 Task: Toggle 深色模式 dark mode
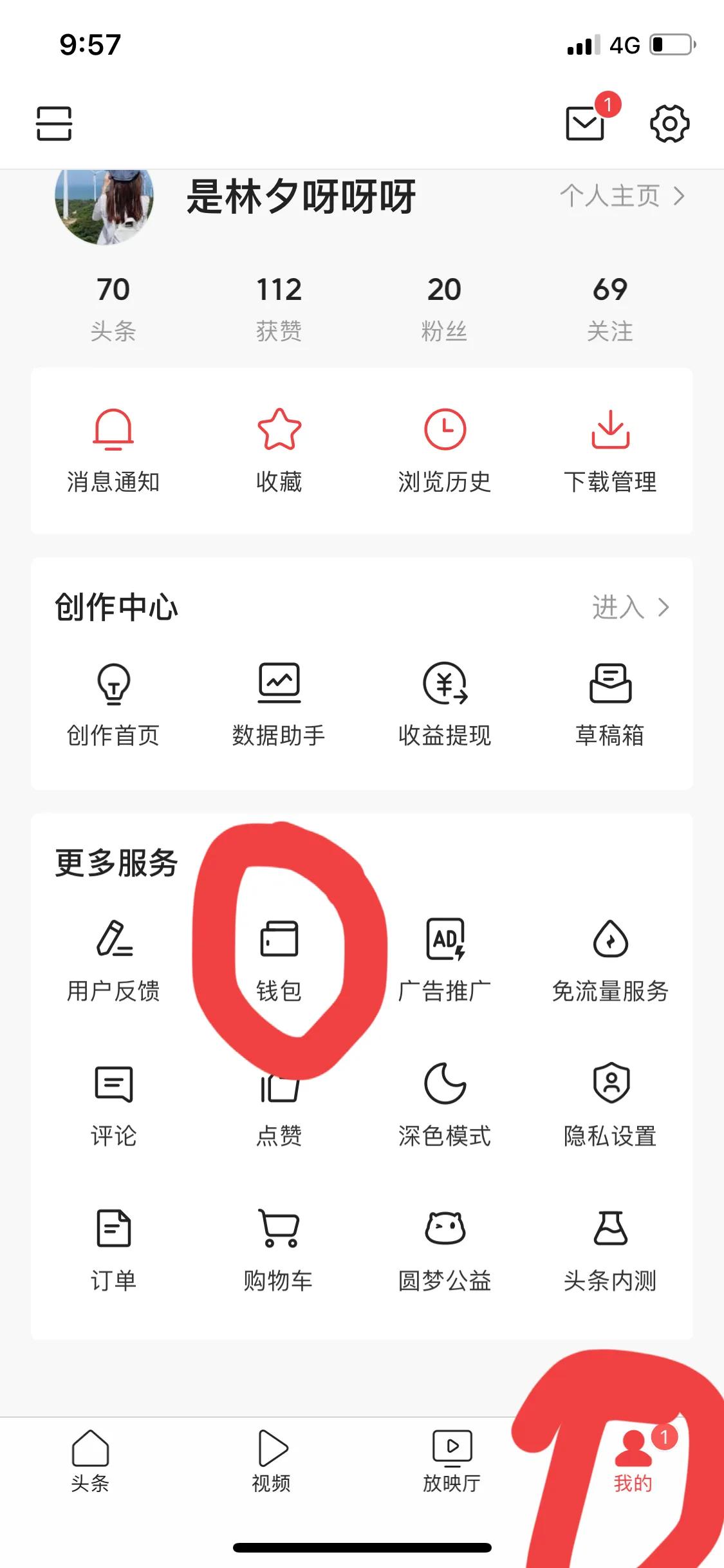point(445,1089)
